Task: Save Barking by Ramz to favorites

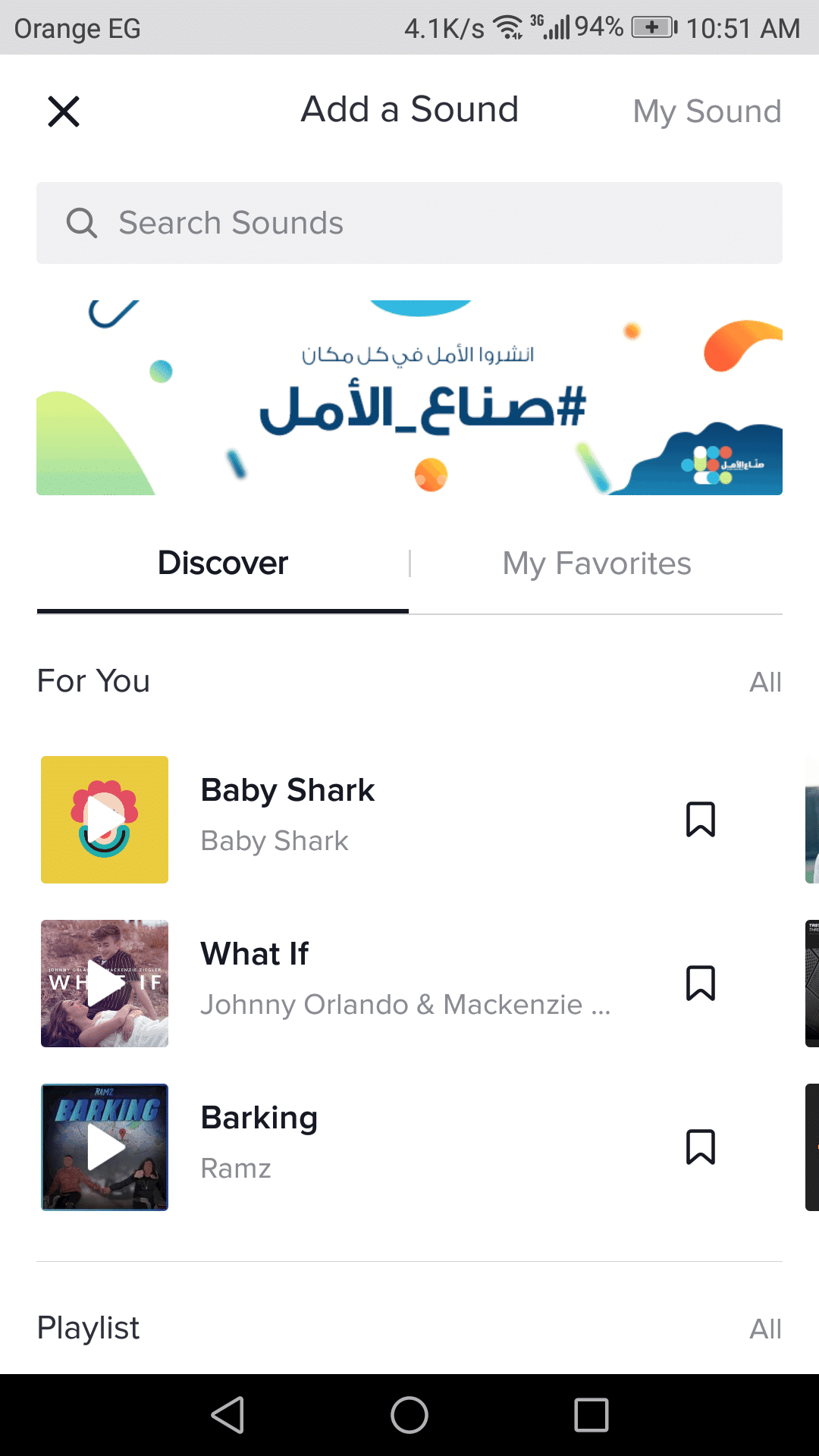Action: click(x=700, y=1147)
